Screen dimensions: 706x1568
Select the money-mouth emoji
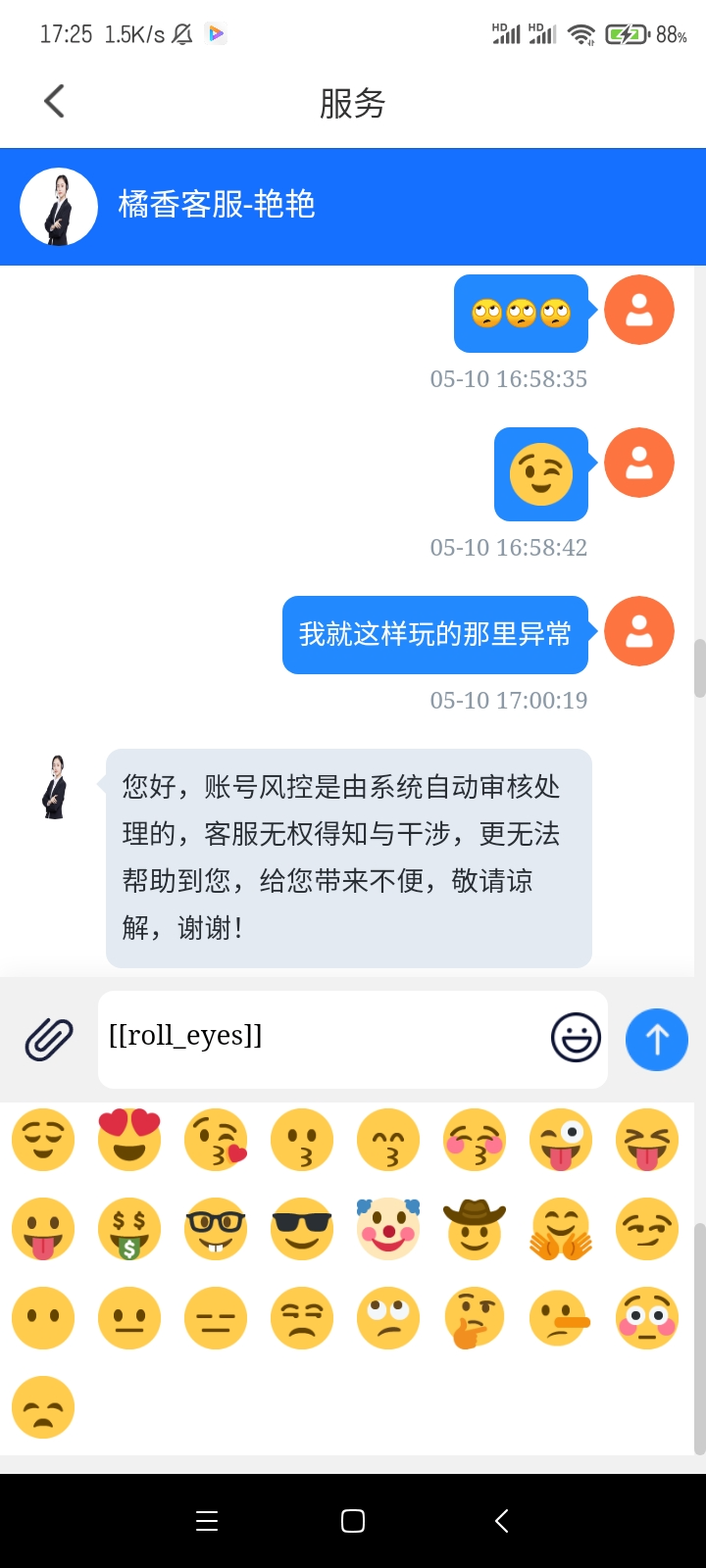[129, 1229]
